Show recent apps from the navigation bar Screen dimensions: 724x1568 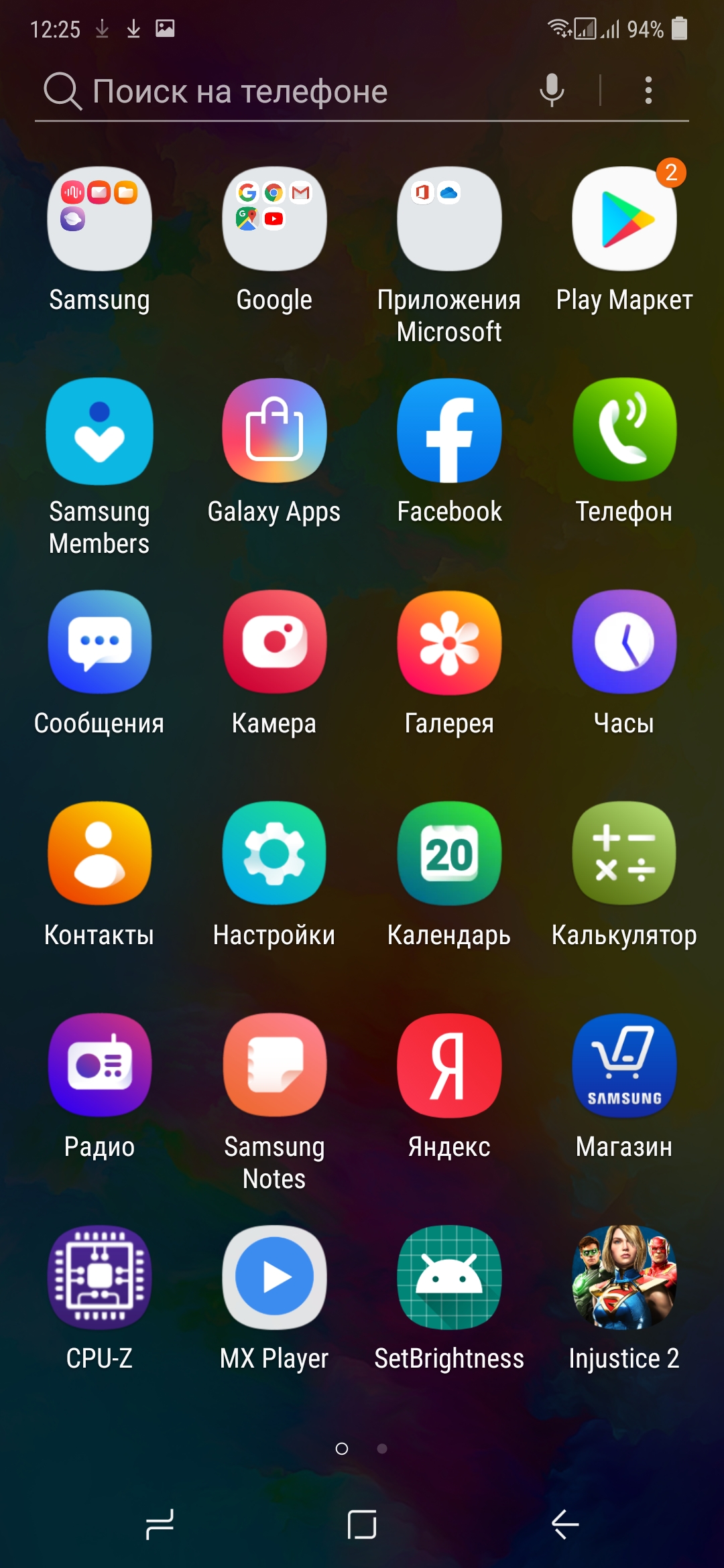[x=160, y=1525]
